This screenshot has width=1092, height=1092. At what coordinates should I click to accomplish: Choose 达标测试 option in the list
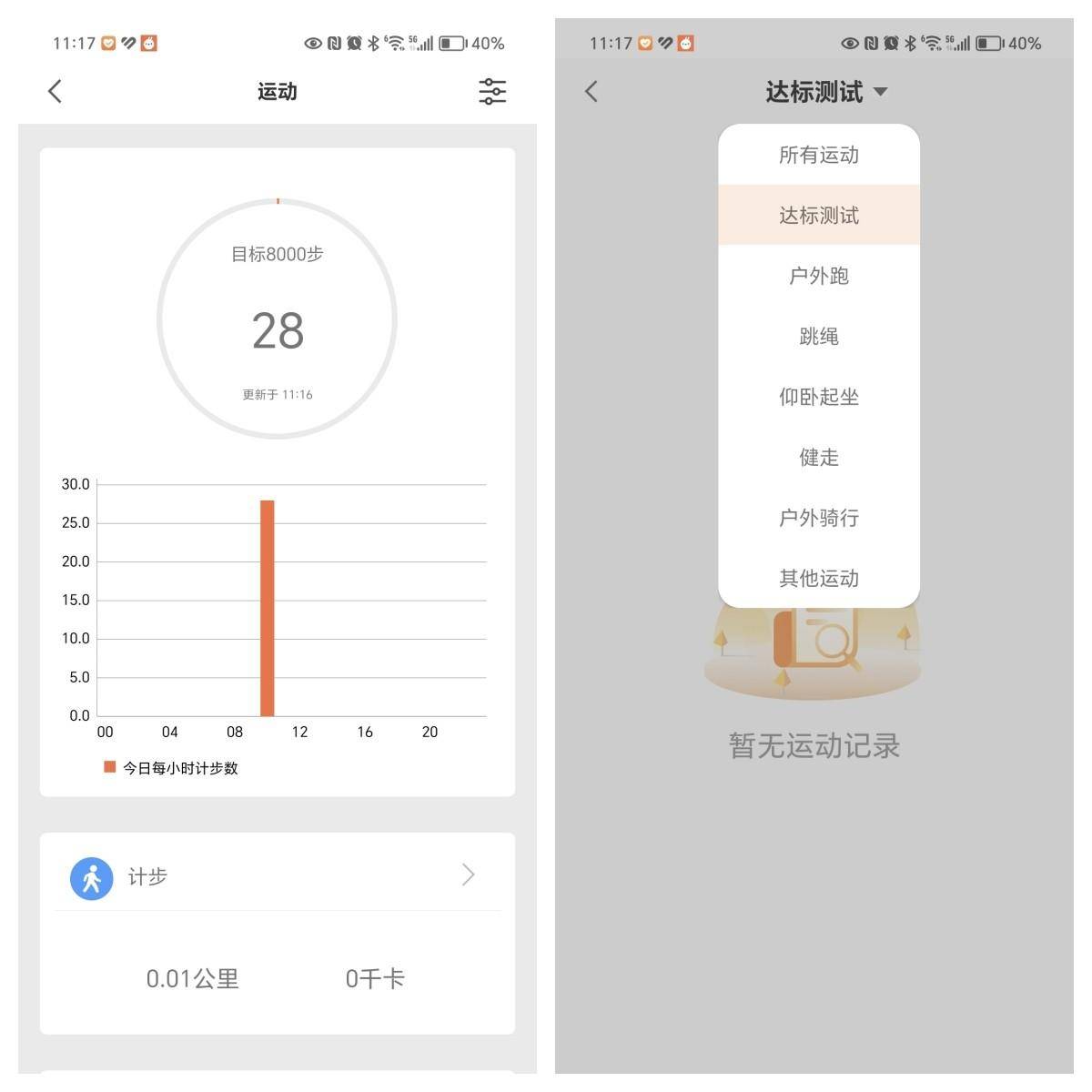click(819, 216)
